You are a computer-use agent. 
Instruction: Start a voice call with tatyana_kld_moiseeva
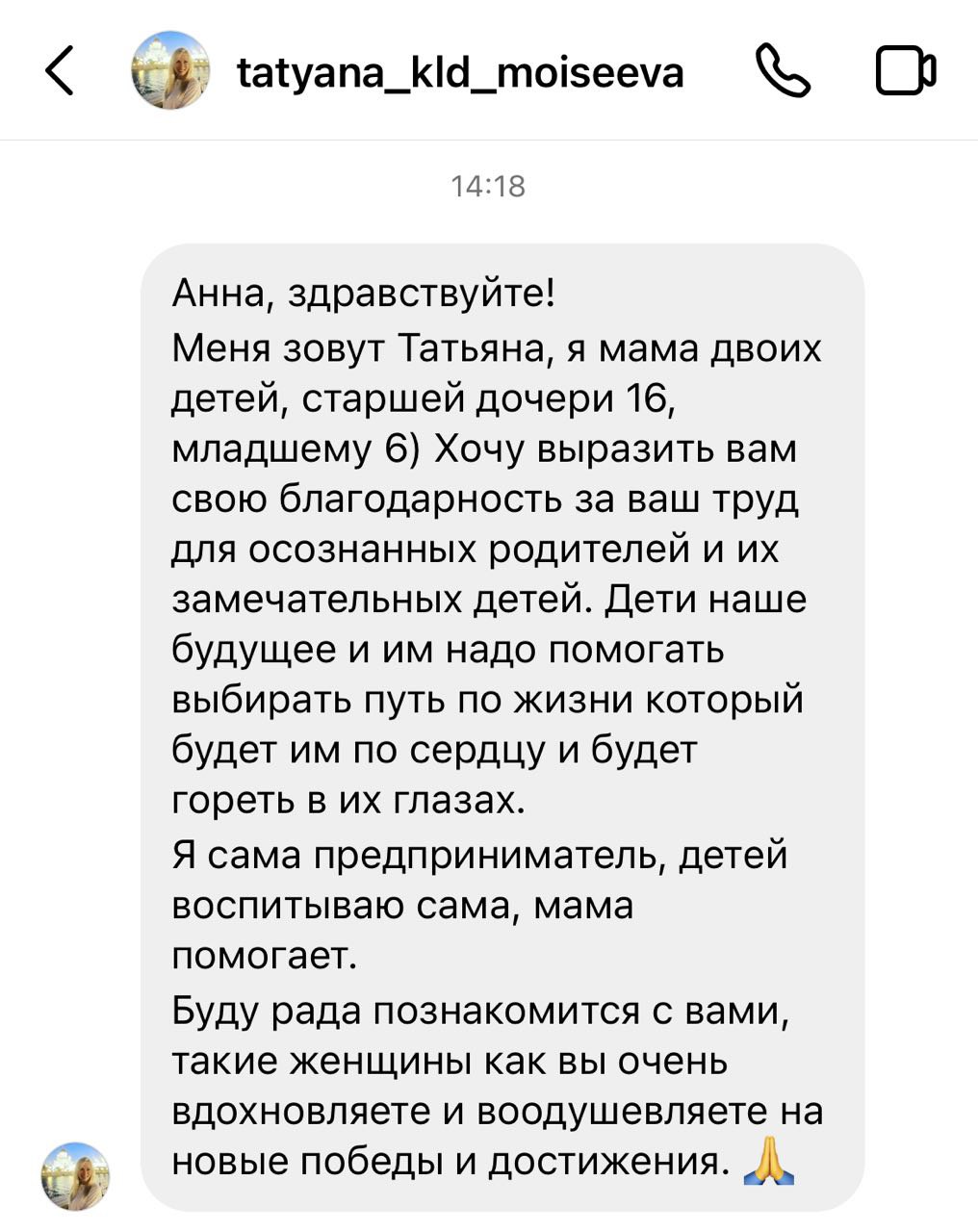tap(784, 71)
